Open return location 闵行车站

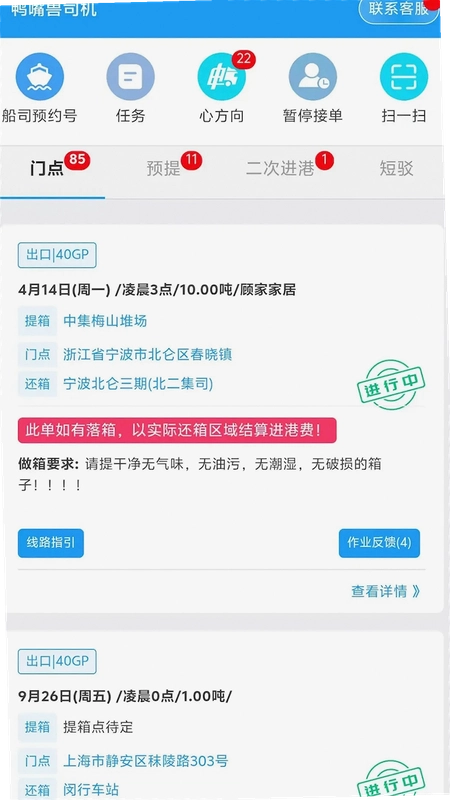click(x=91, y=790)
